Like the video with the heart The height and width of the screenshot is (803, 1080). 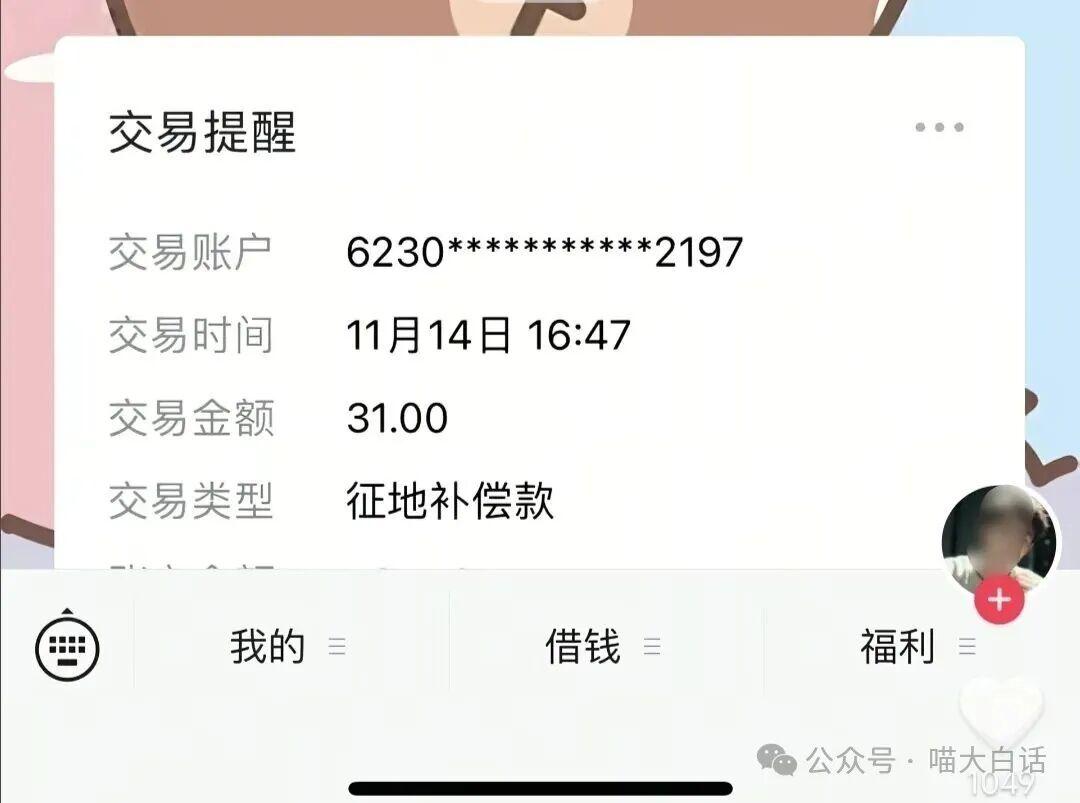1002,712
